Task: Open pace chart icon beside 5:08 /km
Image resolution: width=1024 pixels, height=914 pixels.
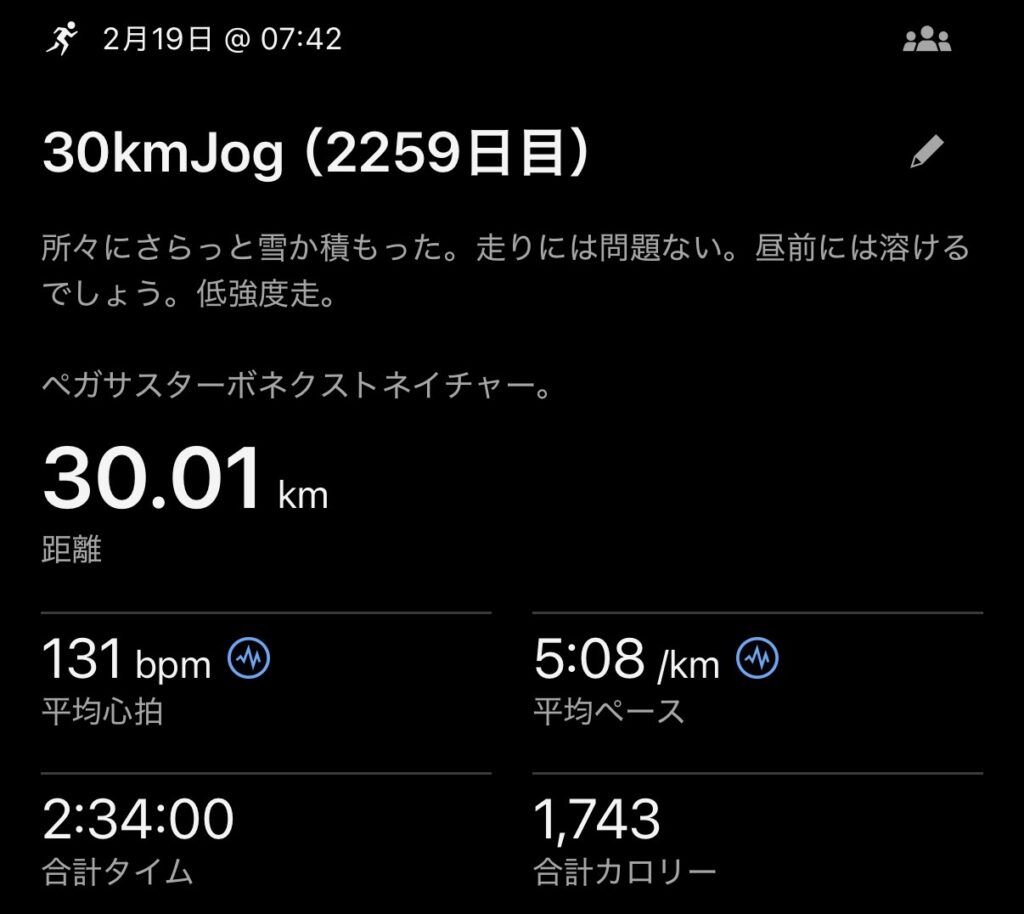Action: 758,659
